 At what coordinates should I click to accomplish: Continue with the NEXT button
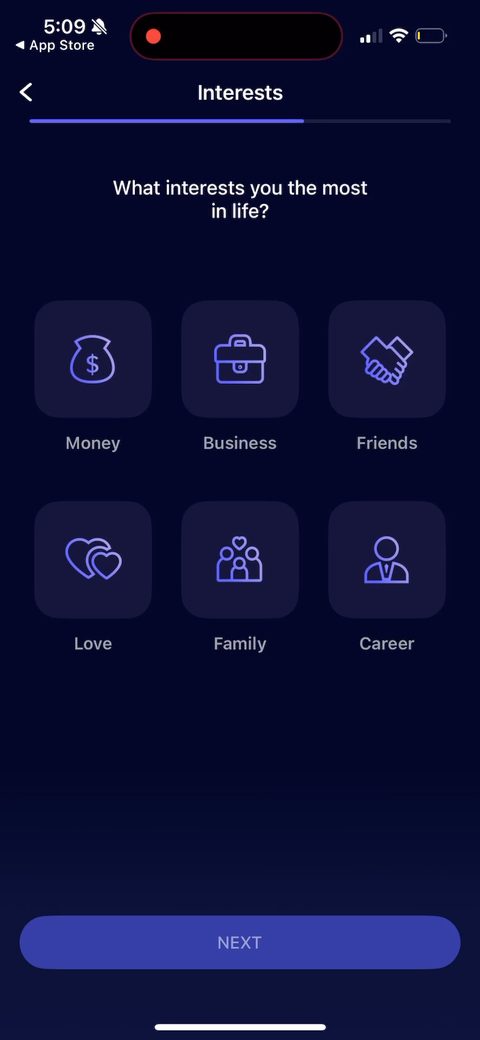pos(240,942)
